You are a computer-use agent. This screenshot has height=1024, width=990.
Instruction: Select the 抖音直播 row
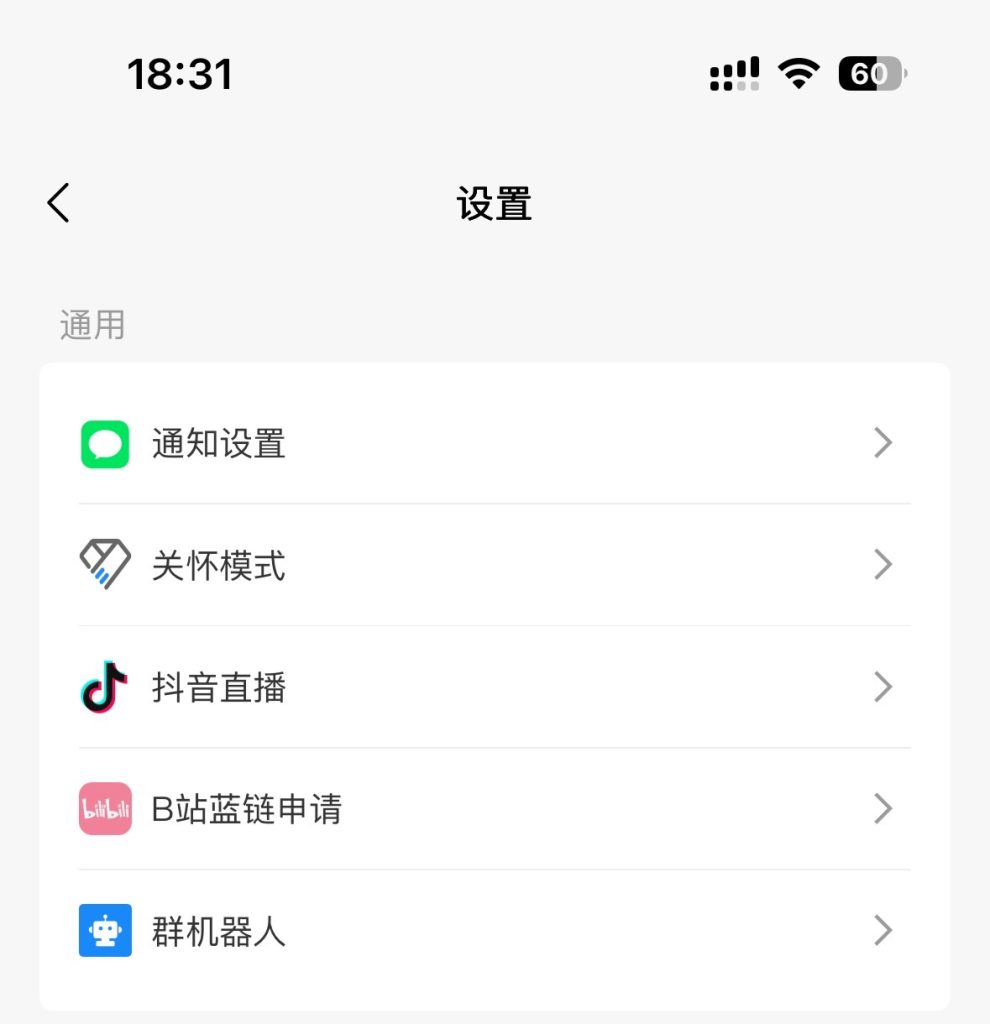[494, 687]
